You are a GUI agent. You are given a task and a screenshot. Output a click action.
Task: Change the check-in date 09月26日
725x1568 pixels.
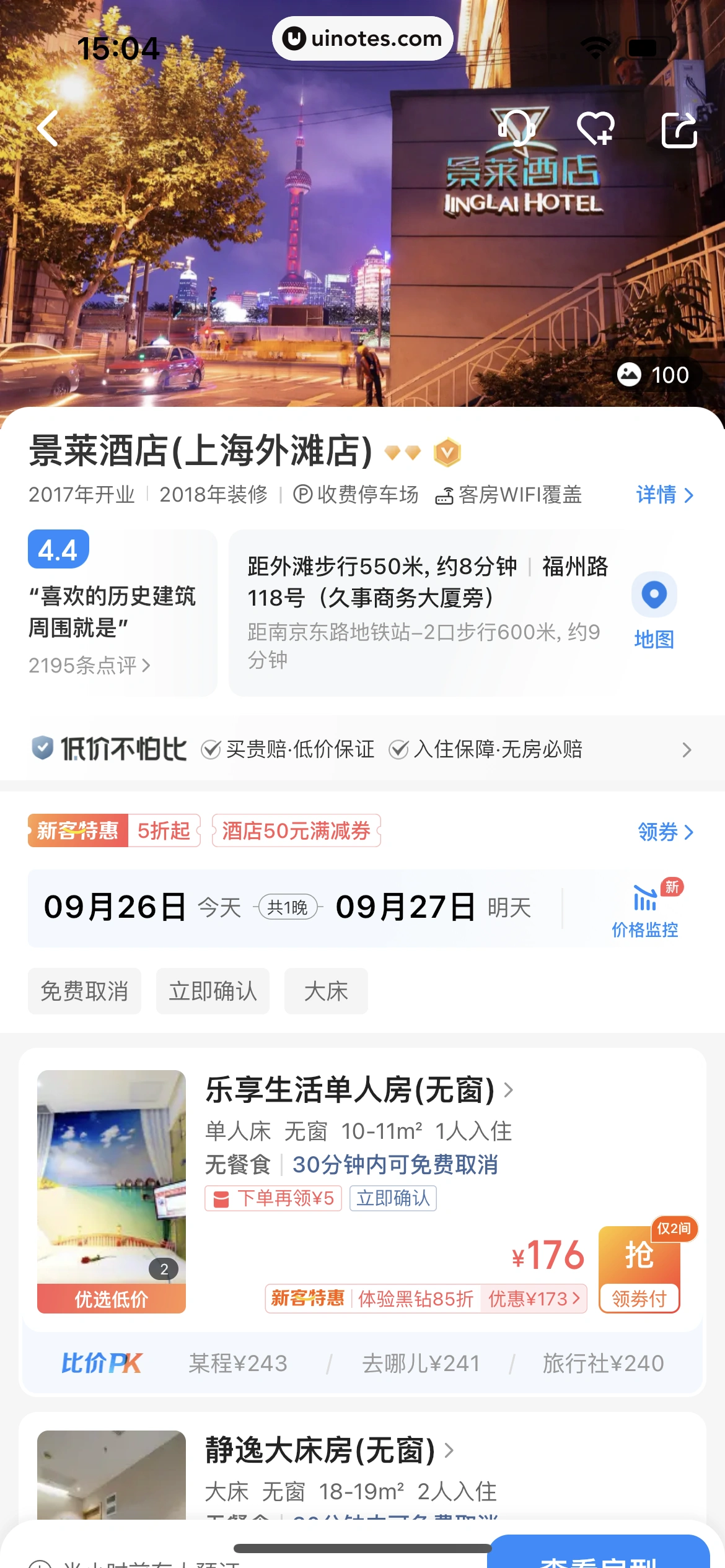[x=115, y=908]
